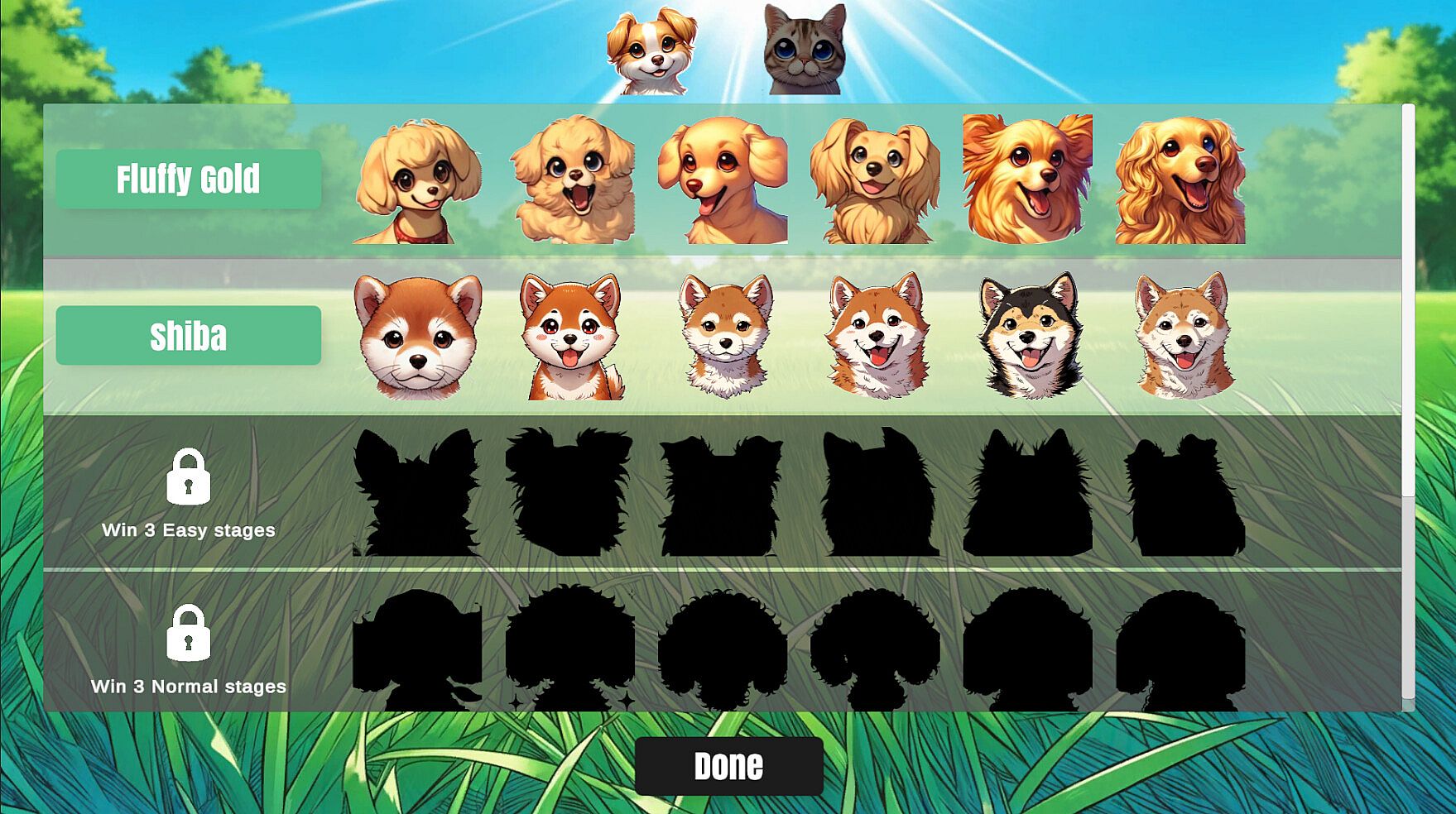Tap the Done button

click(x=728, y=766)
